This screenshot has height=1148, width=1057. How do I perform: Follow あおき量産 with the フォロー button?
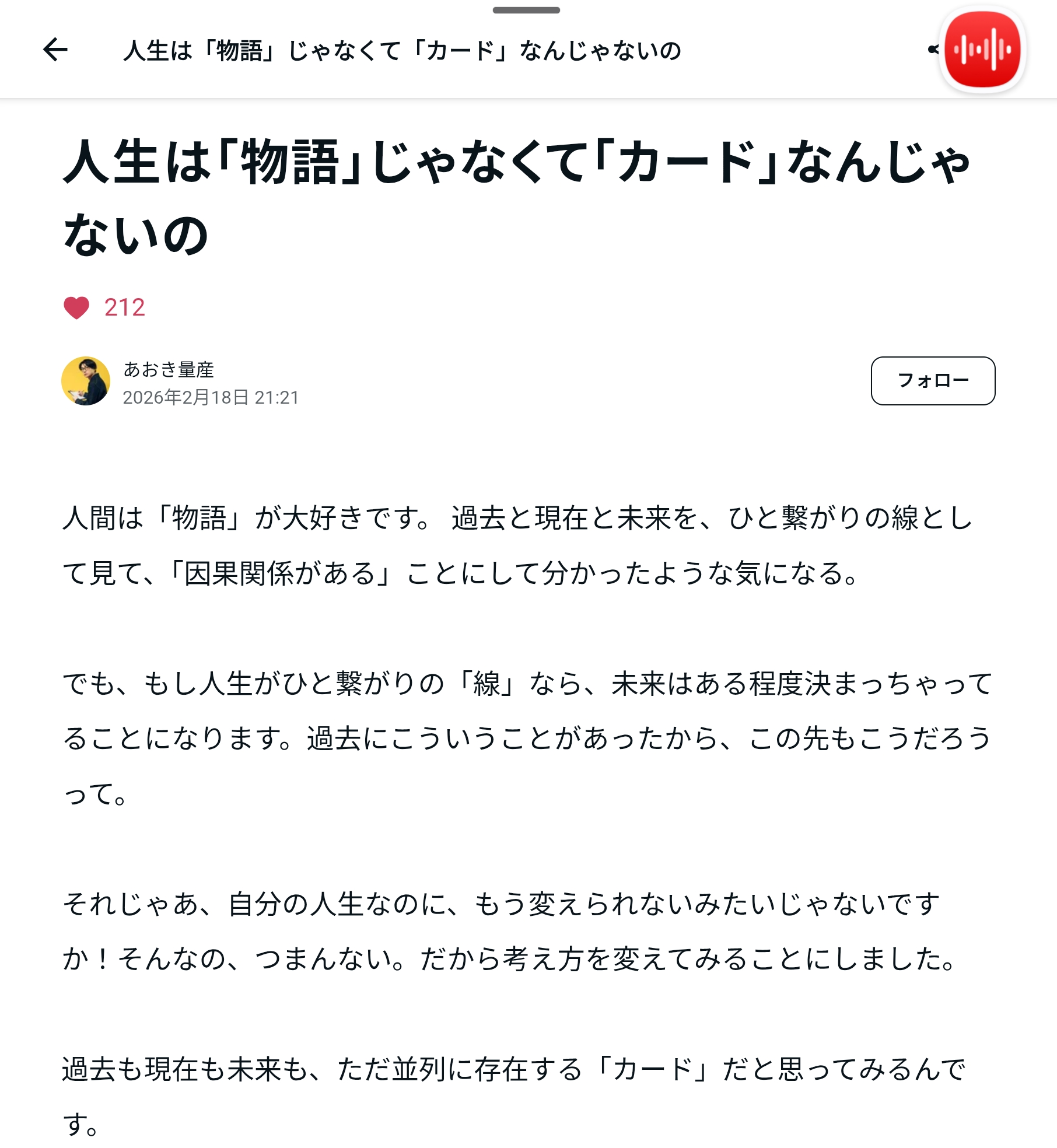point(932,381)
